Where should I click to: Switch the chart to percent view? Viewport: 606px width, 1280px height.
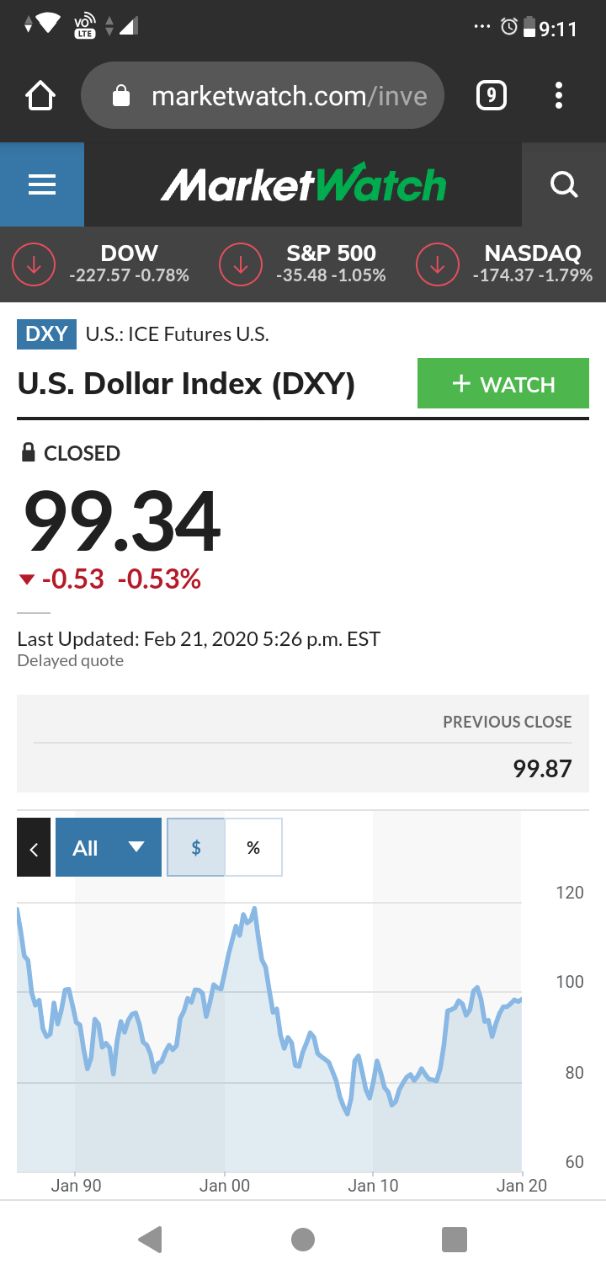253,847
